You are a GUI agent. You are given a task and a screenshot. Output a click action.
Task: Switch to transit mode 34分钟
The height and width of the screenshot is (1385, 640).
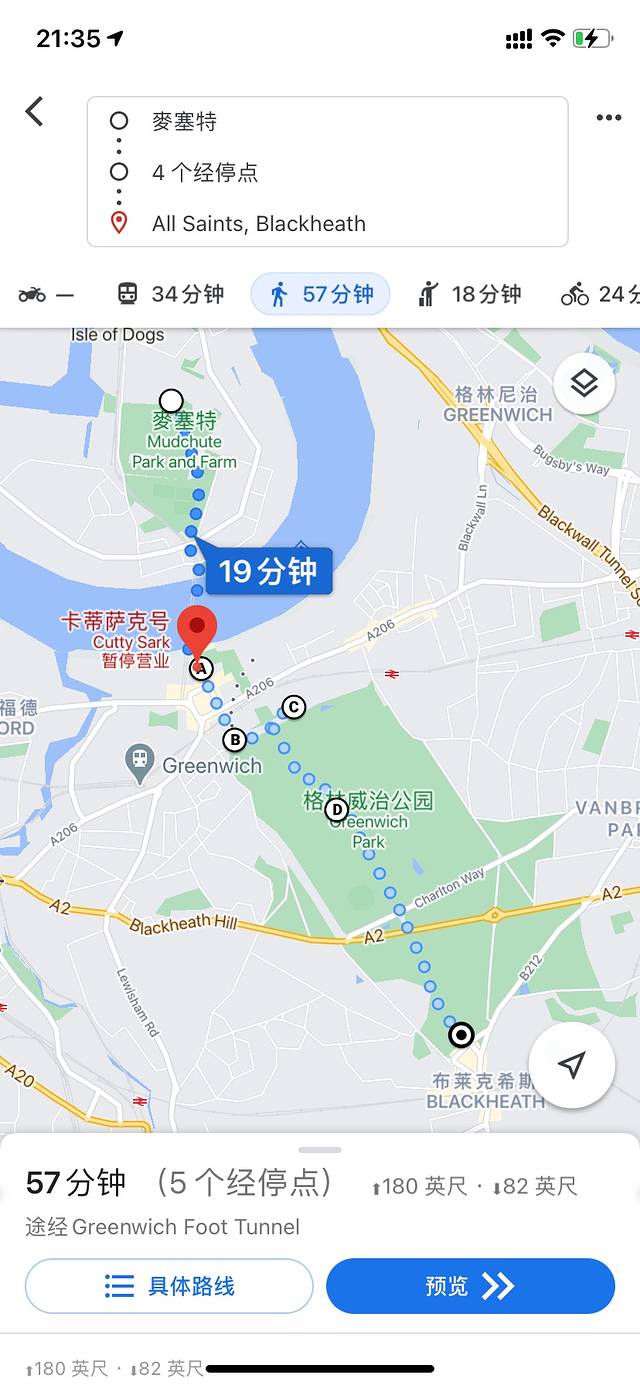[x=170, y=294]
